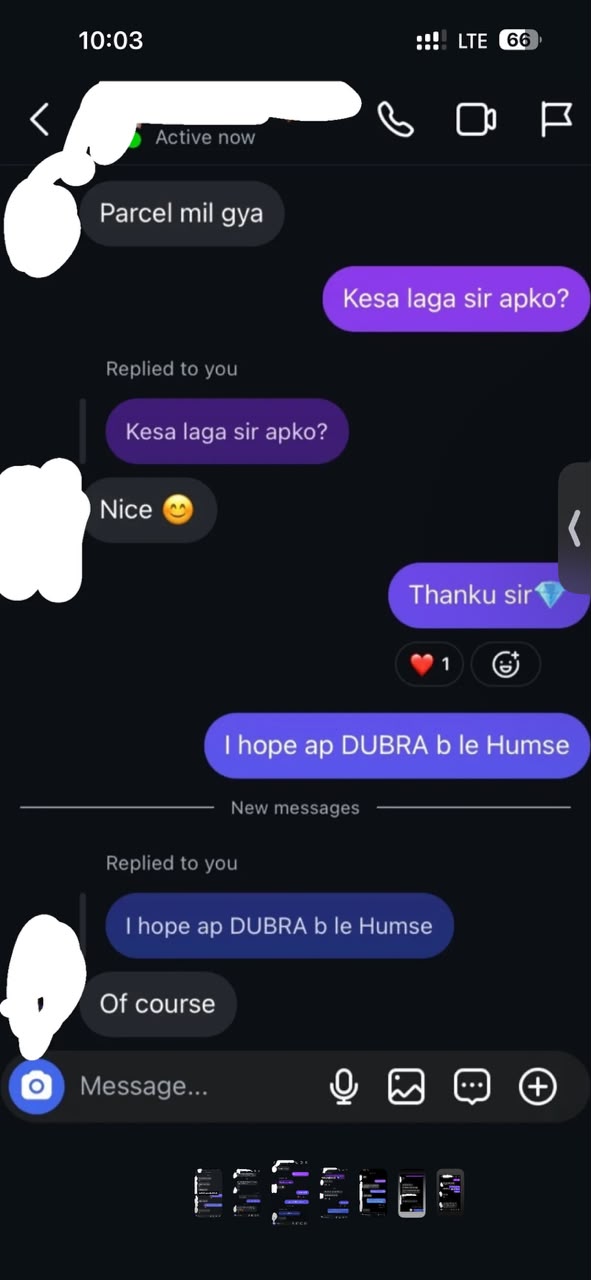Expand the side panel arrow handle

(x=575, y=528)
